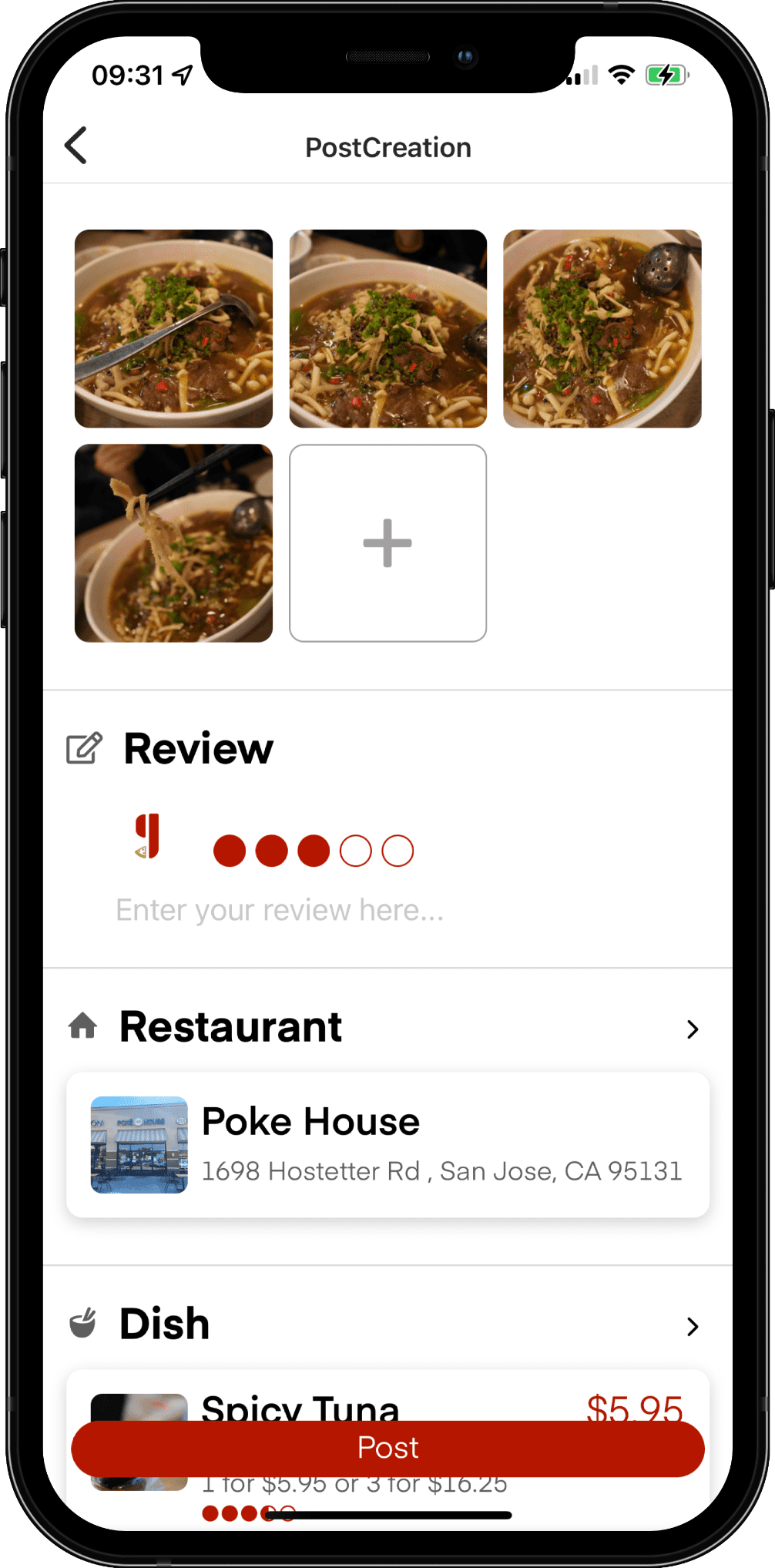Viewport: 775px width, 1568px height.
Task: Go back from PostCreation screen
Action: point(75,146)
